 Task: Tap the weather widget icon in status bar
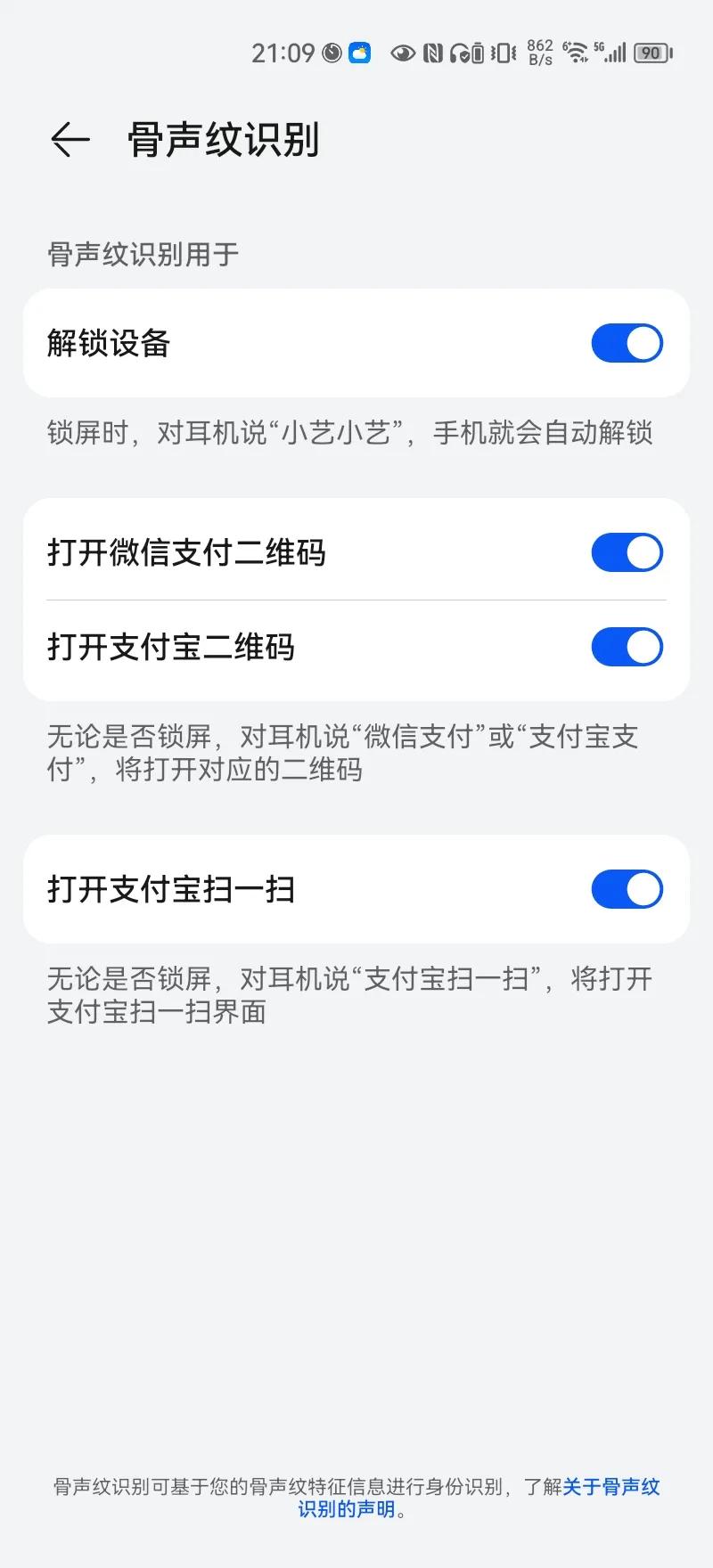359,53
